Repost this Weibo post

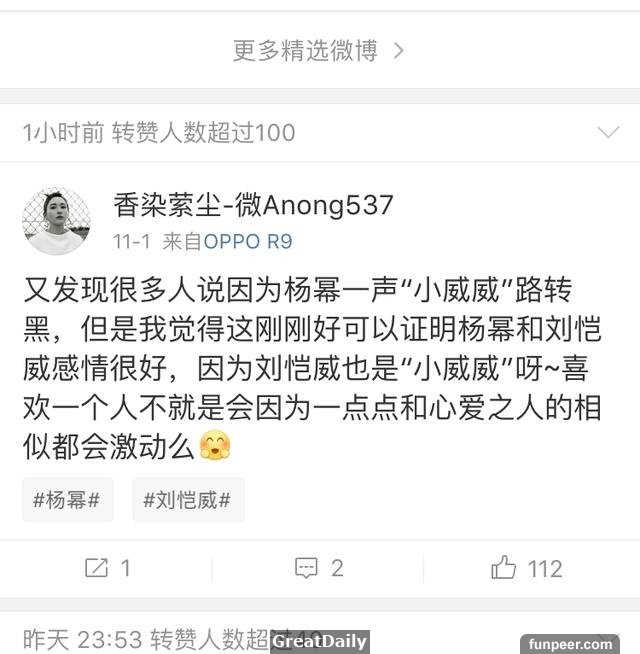click(107, 568)
